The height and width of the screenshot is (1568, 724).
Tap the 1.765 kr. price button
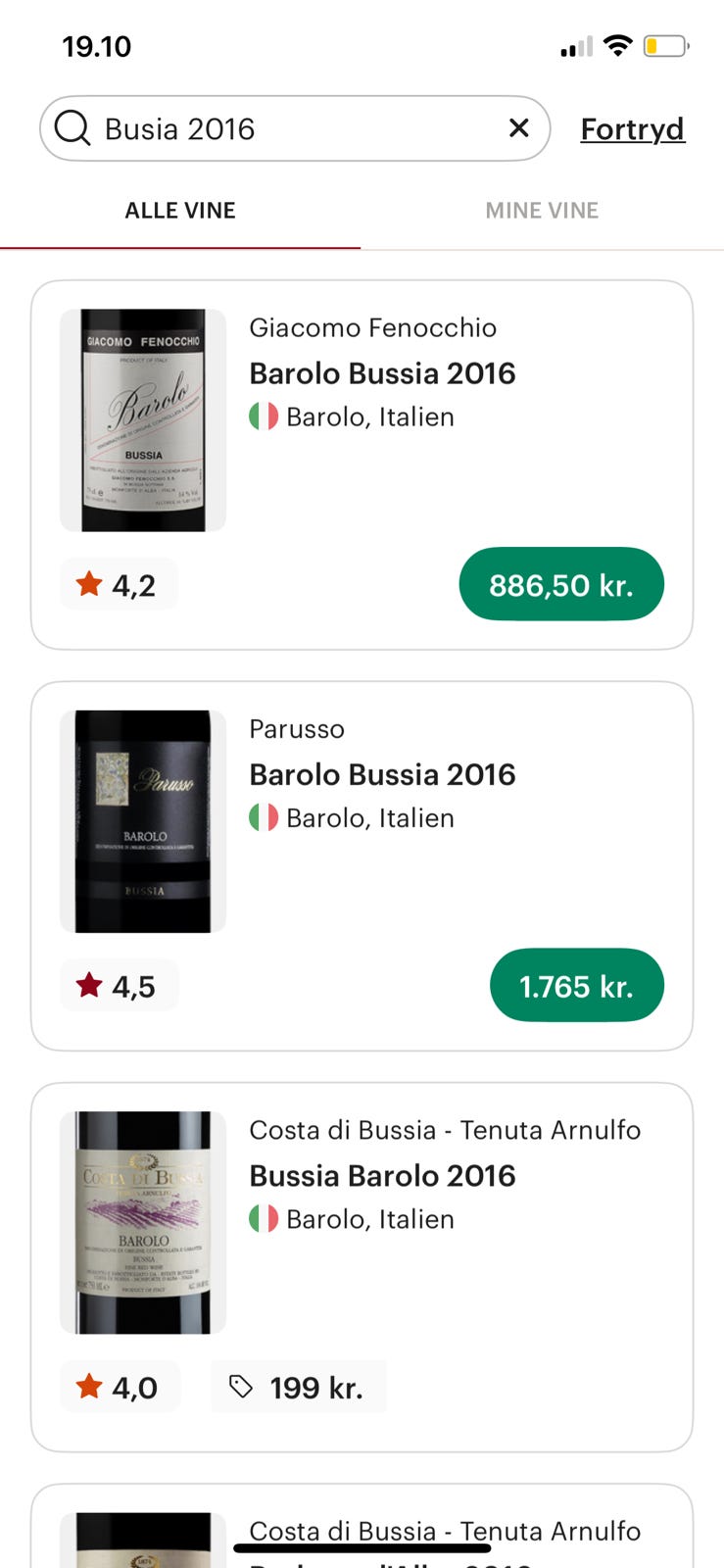click(x=576, y=986)
